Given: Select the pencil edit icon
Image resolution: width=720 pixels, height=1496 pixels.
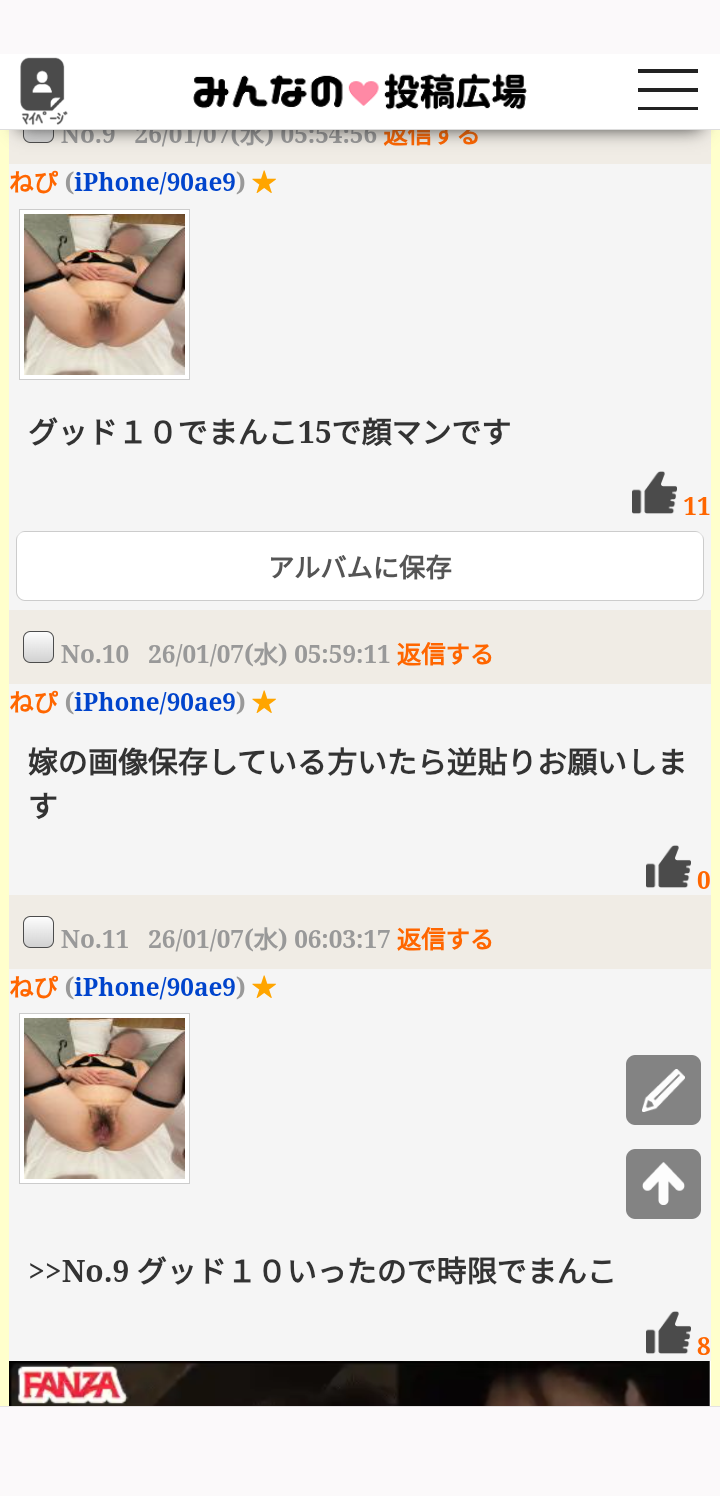Looking at the screenshot, I should pyautogui.click(x=662, y=1089).
